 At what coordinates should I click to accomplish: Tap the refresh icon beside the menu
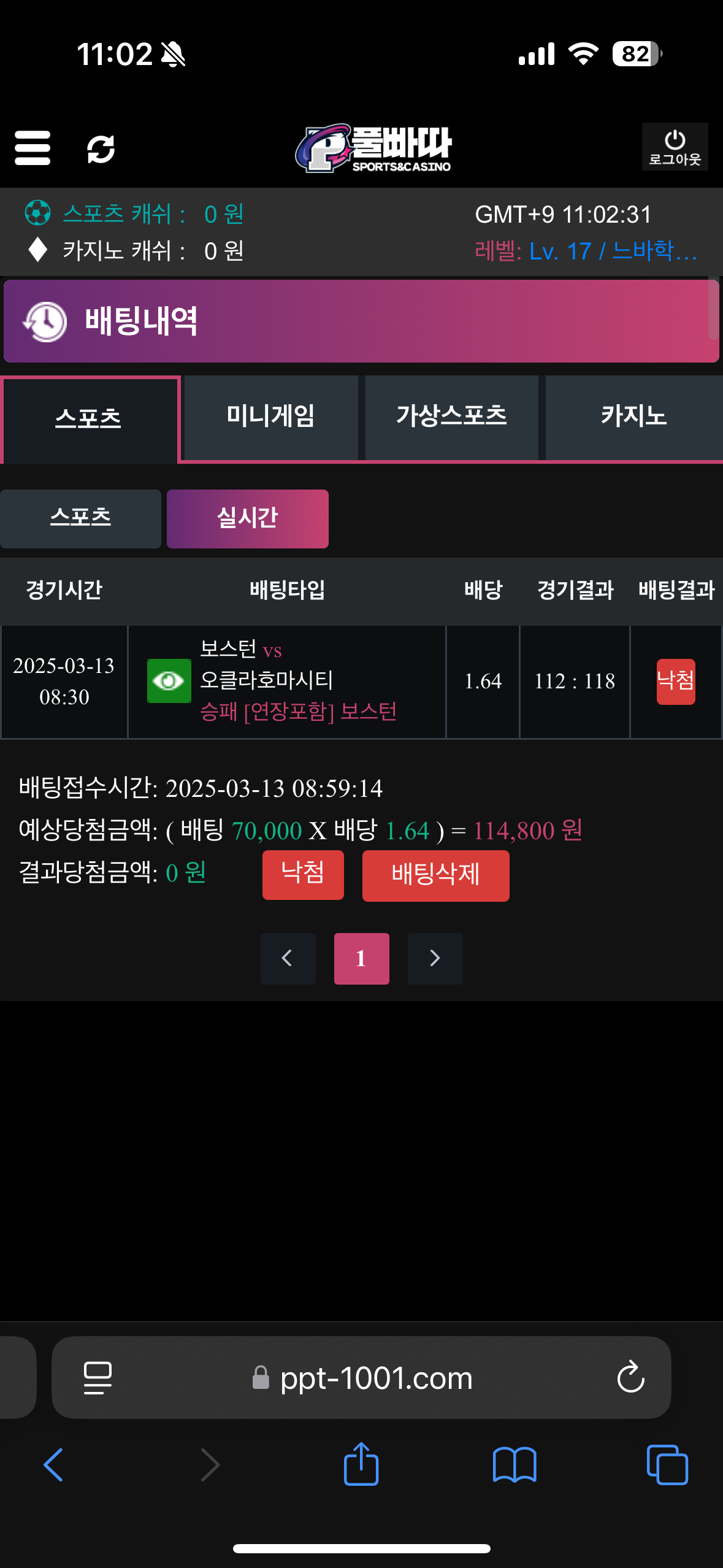click(101, 149)
